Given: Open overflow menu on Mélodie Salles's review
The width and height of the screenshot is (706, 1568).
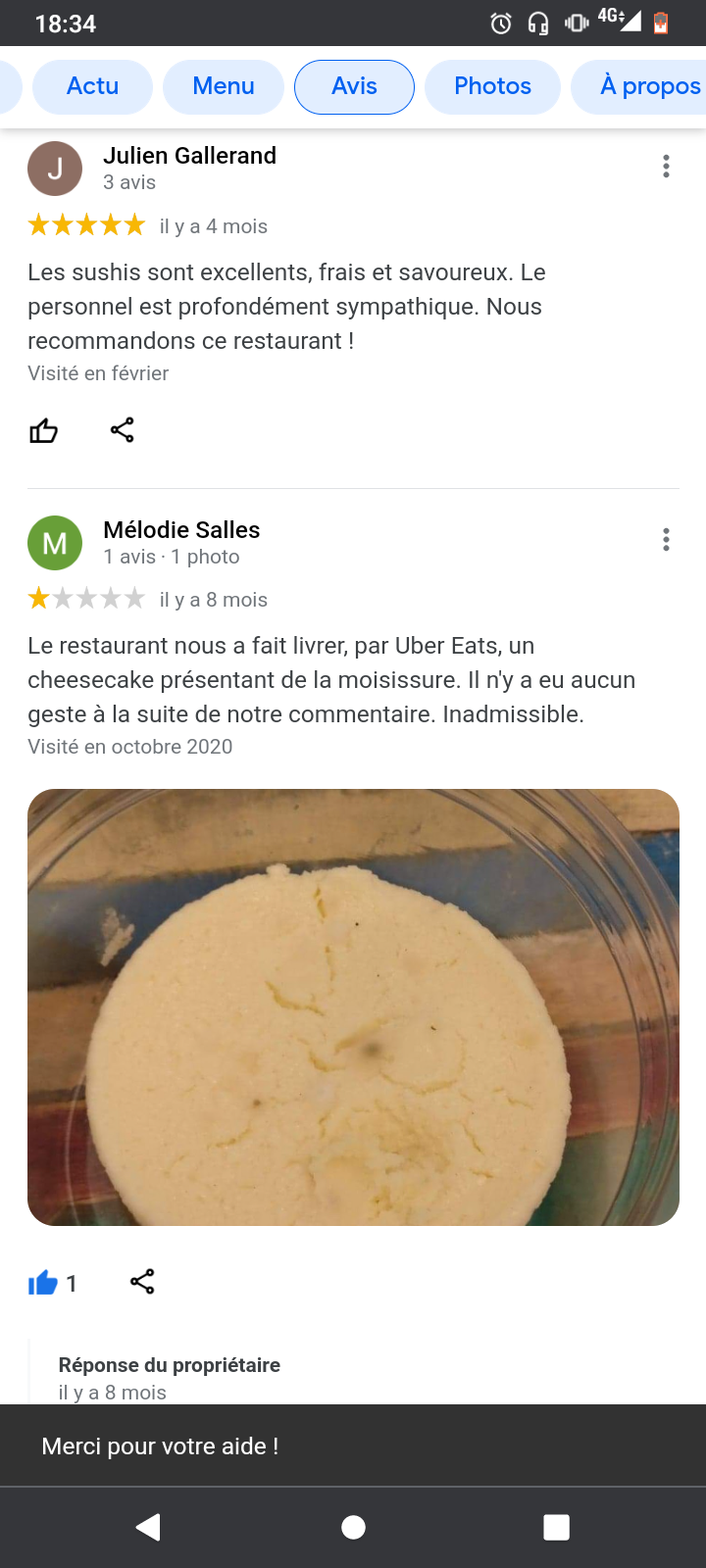Looking at the screenshot, I should click(666, 540).
